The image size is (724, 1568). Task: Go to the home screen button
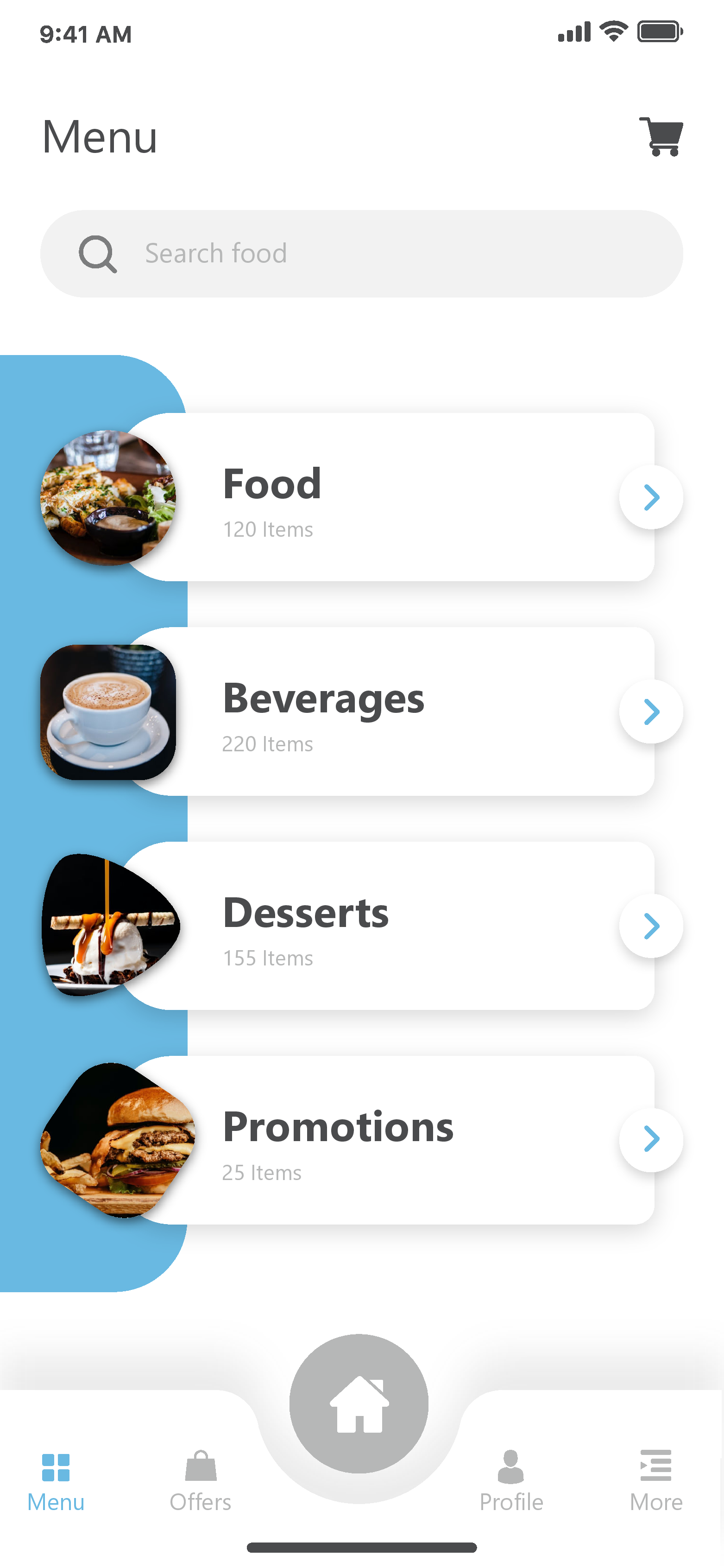click(x=359, y=1403)
